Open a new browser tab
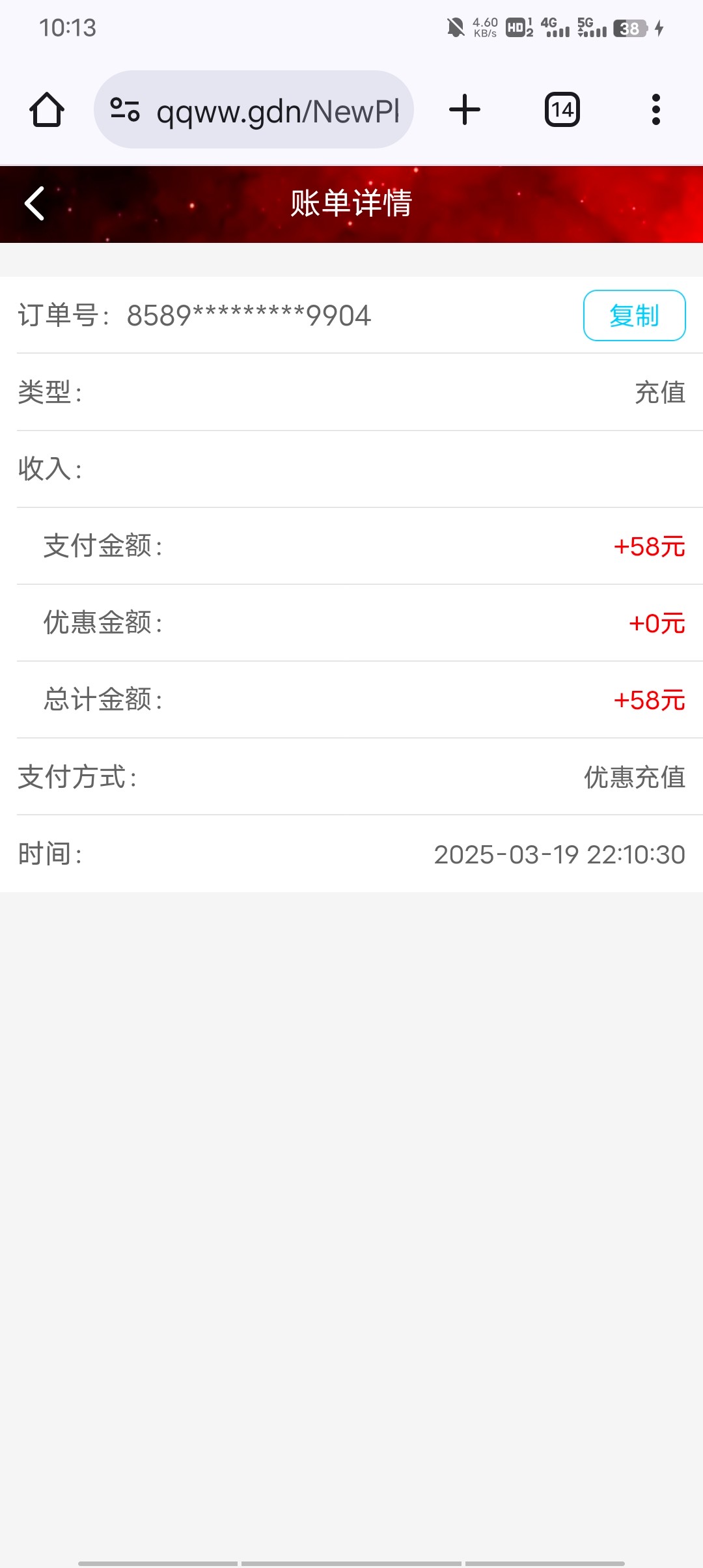 tap(465, 109)
